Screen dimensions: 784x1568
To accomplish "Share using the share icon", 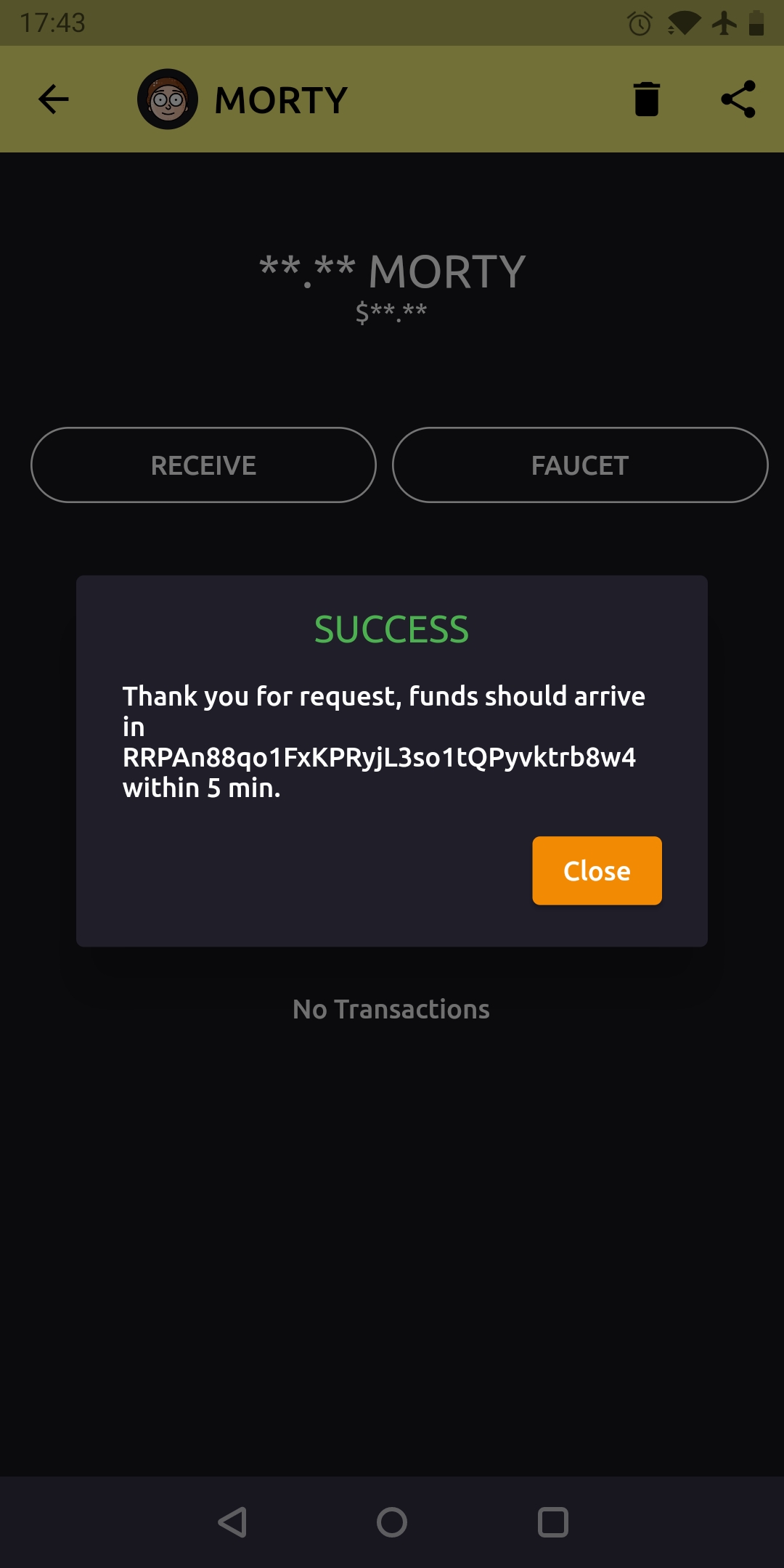I will coord(738,99).
